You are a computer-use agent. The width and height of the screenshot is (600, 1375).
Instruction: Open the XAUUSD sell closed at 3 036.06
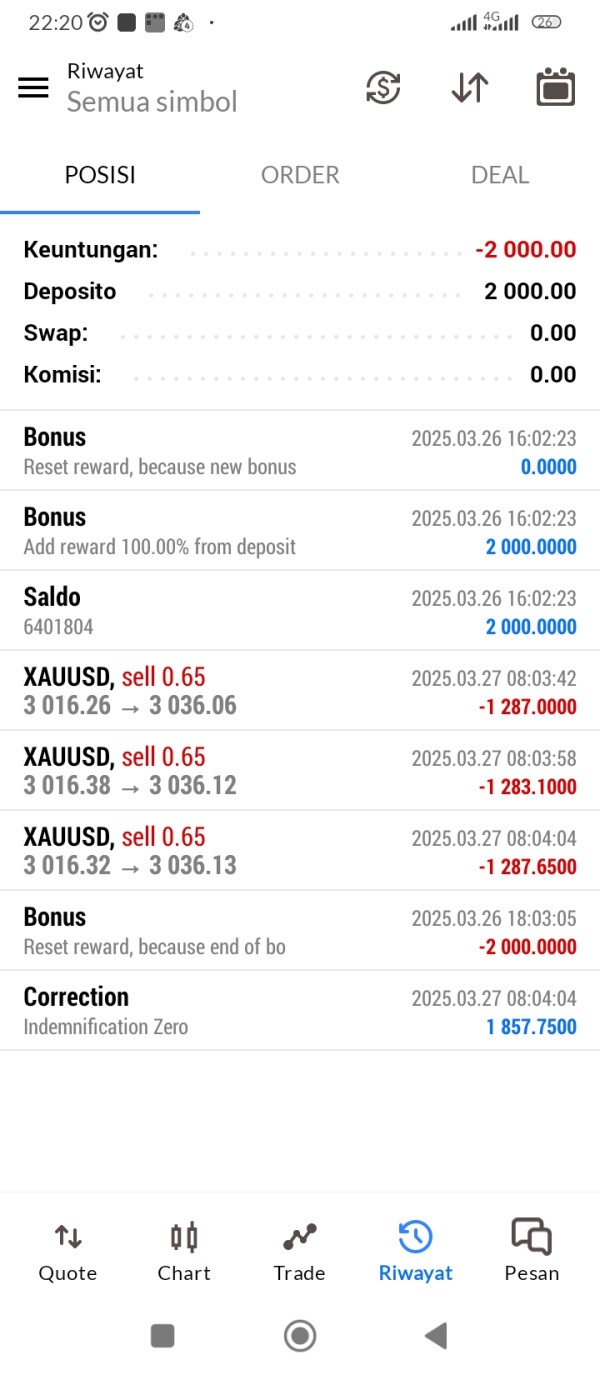tap(300, 691)
